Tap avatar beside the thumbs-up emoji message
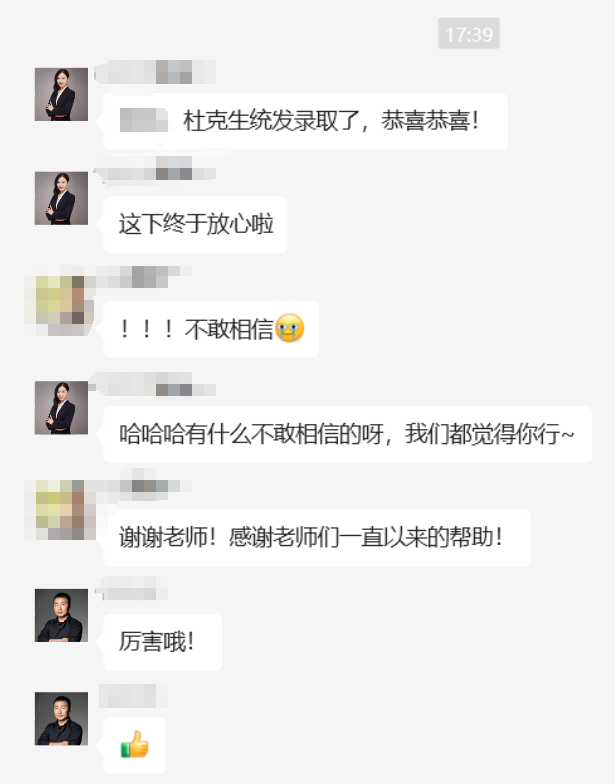Image resolution: width=615 pixels, height=784 pixels. tap(61, 719)
